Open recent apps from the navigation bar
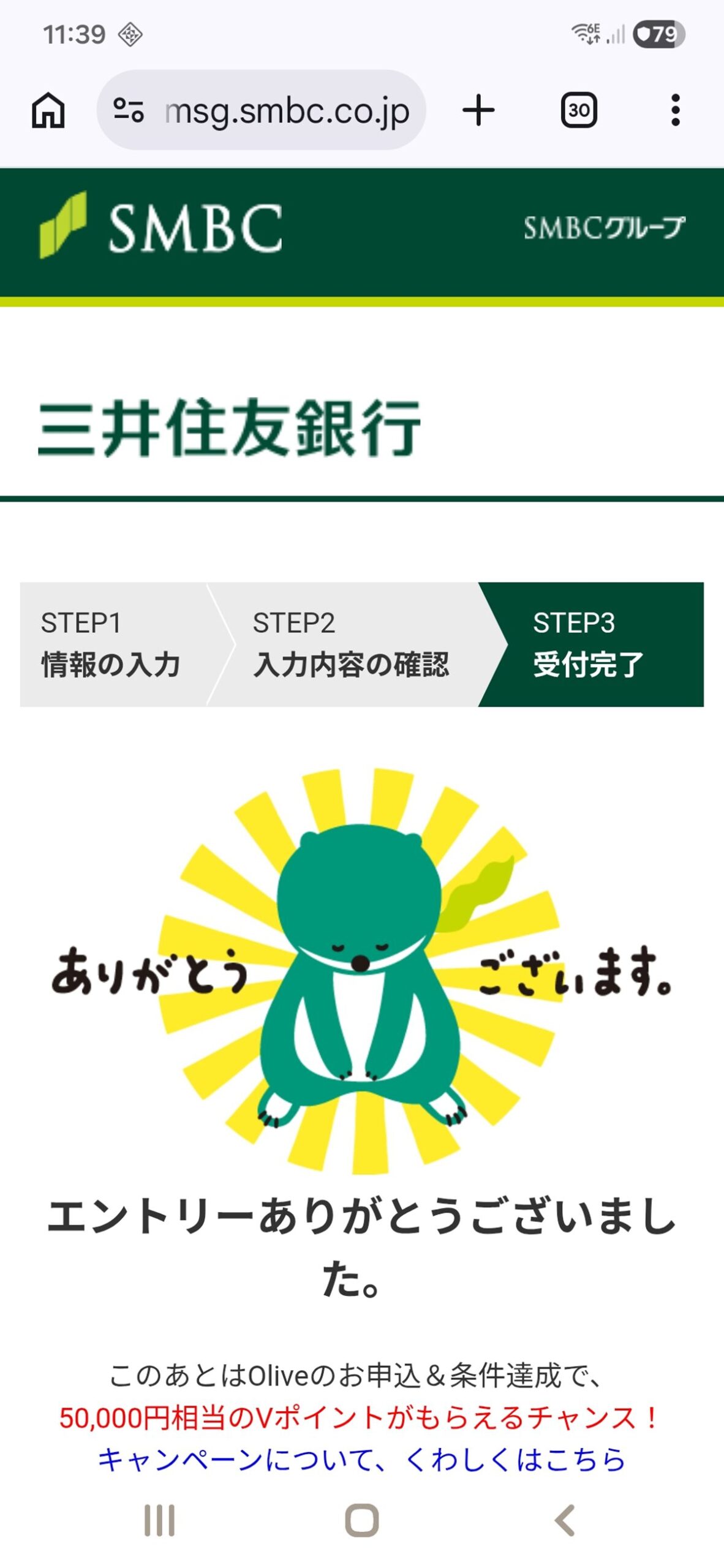The image size is (724, 1568). (x=159, y=1520)
